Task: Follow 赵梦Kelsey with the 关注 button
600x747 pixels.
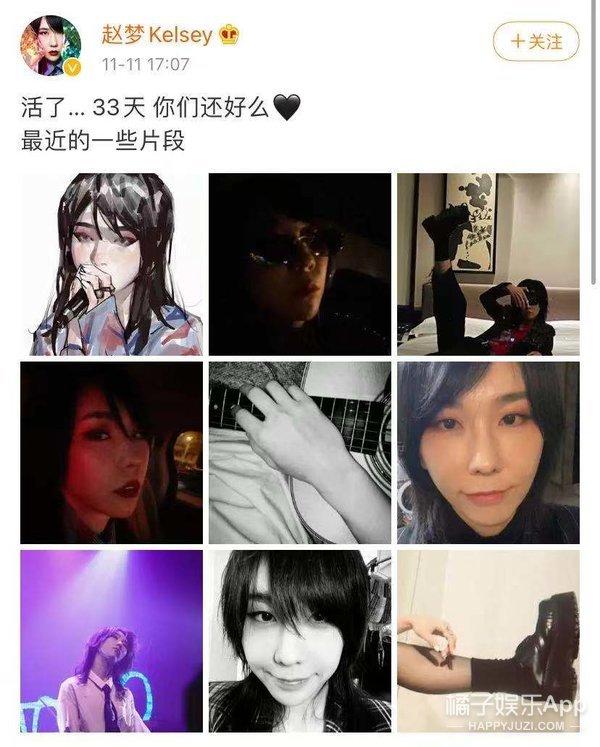Action: tap(535, 41)
